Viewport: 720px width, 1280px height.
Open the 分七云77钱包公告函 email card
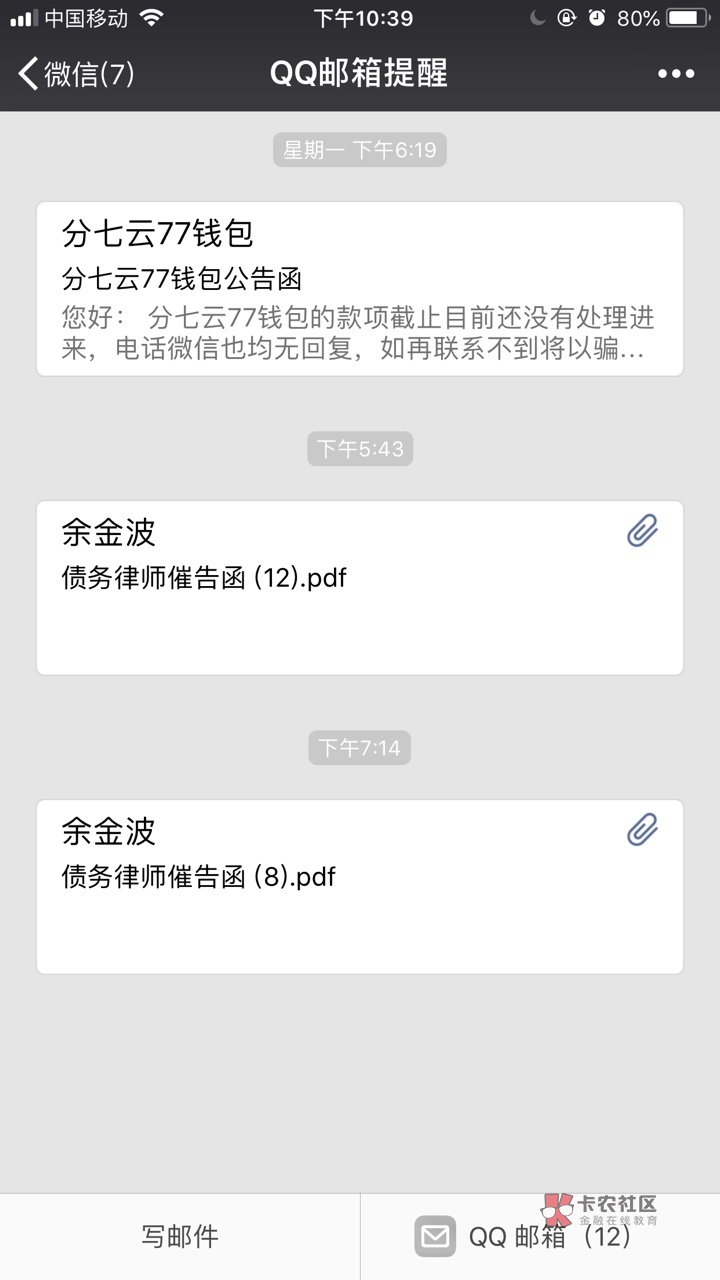tap(360, 289)
